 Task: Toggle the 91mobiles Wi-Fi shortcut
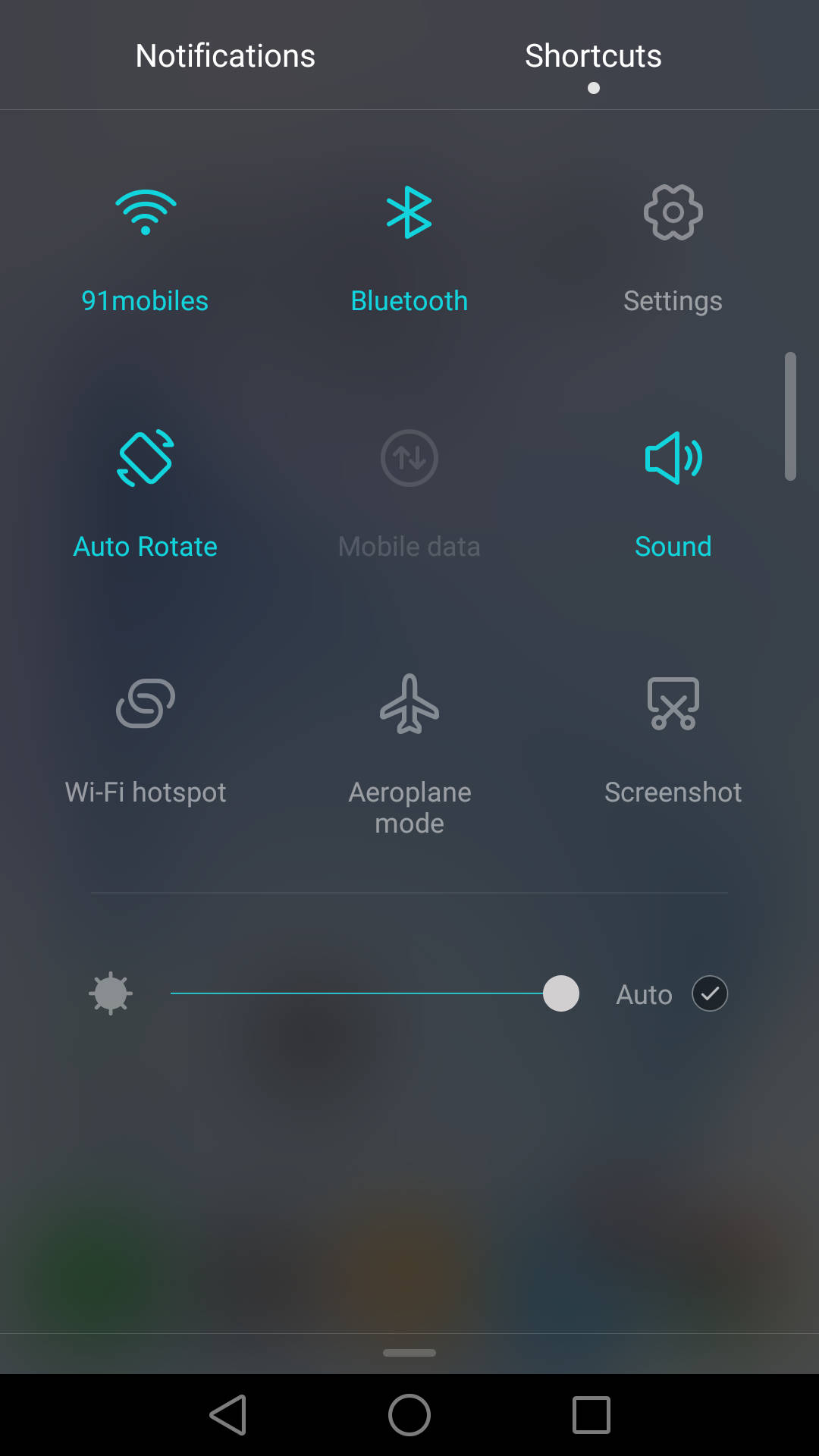(x=145, y=251)
